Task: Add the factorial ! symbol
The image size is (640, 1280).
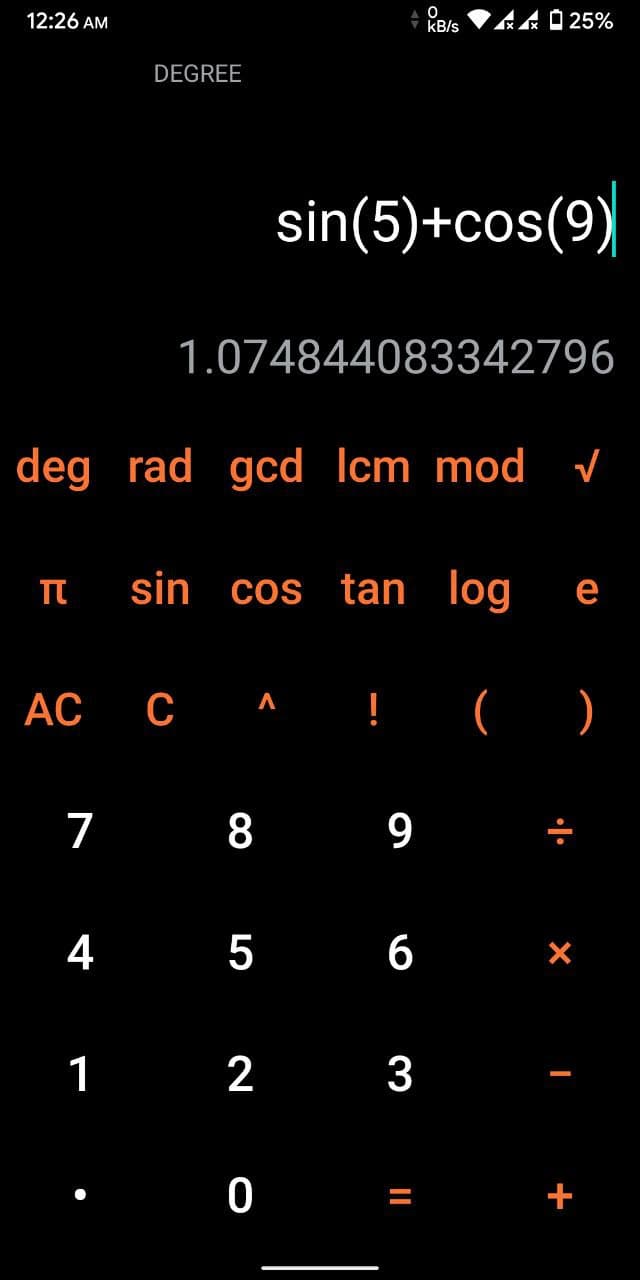Action: pyautogui.click(x=373, y=711)
